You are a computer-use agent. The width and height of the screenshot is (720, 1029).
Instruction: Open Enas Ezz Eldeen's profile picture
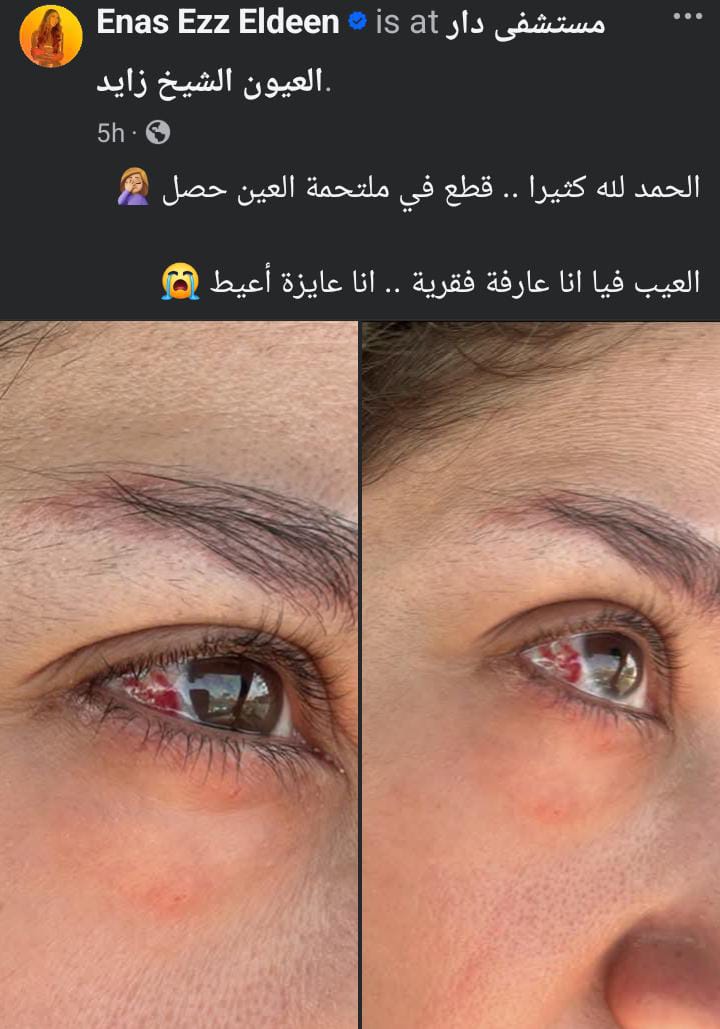tap(51, 36)
